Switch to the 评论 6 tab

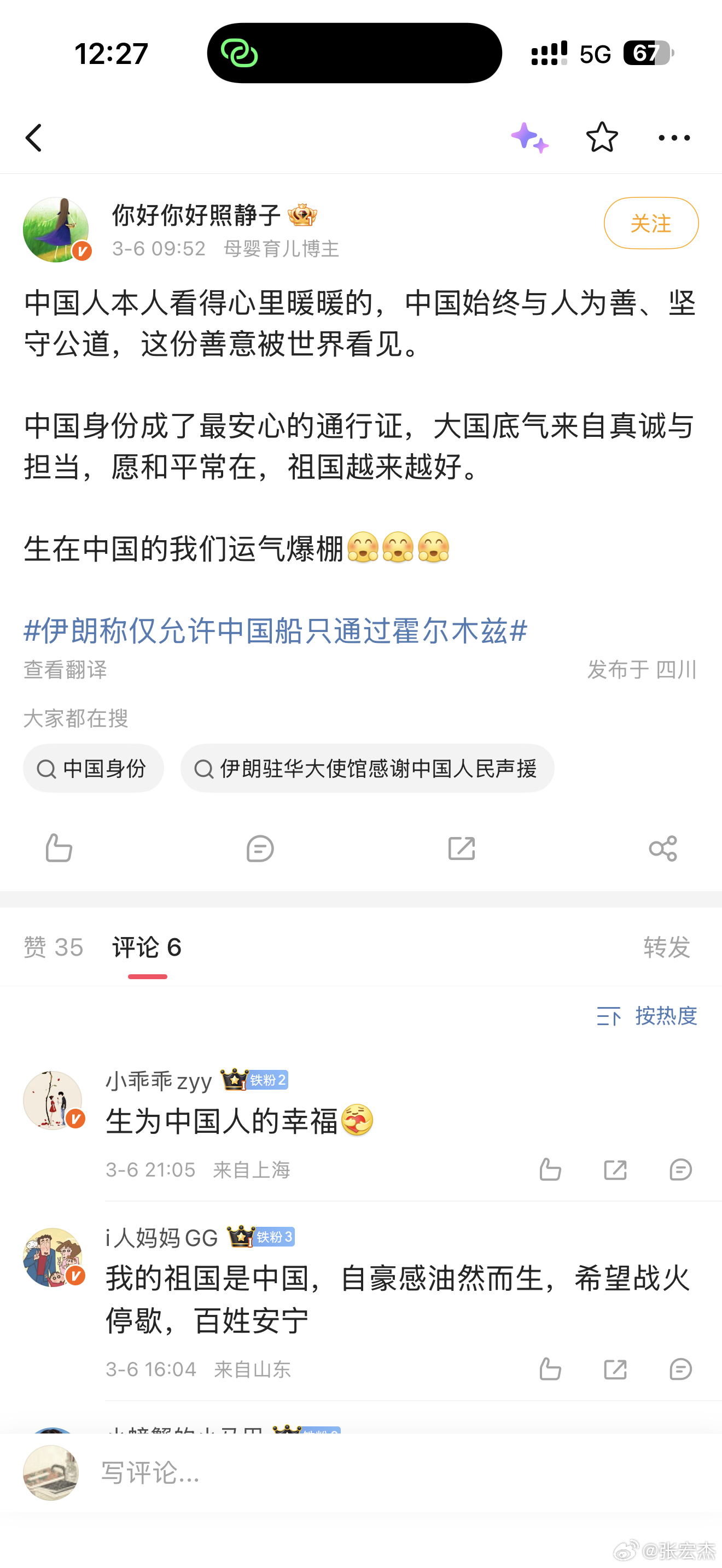146,947
